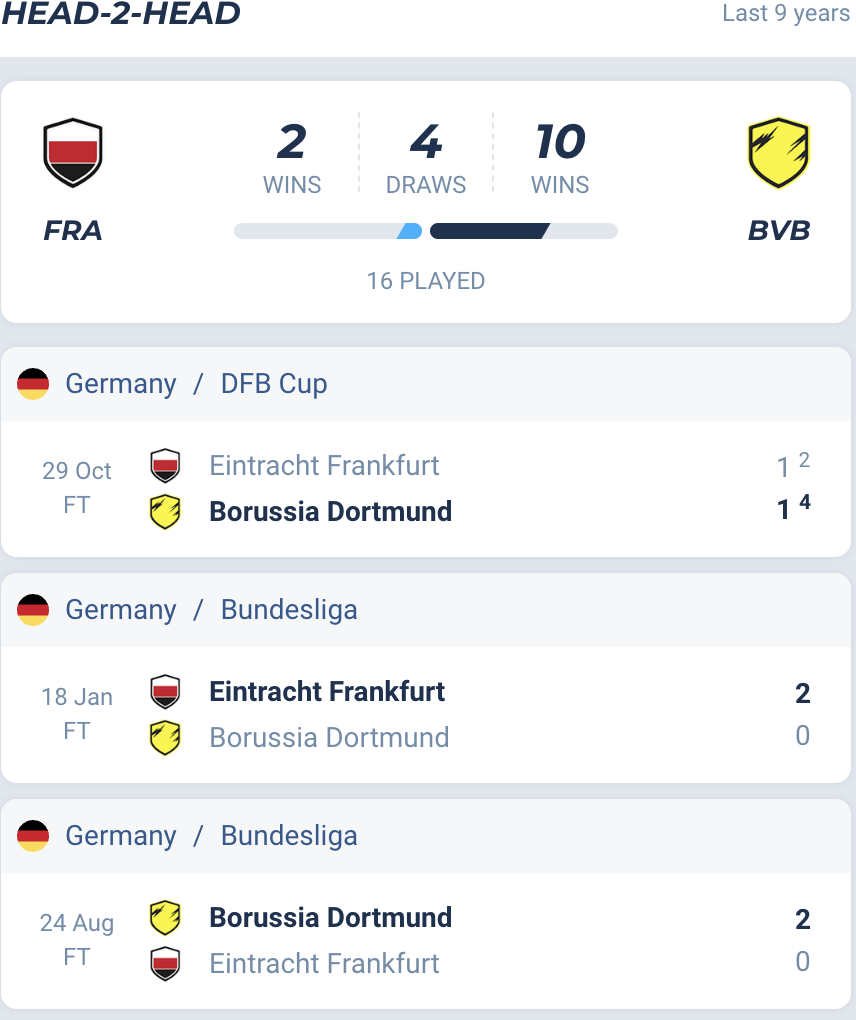This screenshot has width=856, height=1020.
Task: Open the 18 Jan Frankfurt vs Dortmund match
Action: coord(427,715)
